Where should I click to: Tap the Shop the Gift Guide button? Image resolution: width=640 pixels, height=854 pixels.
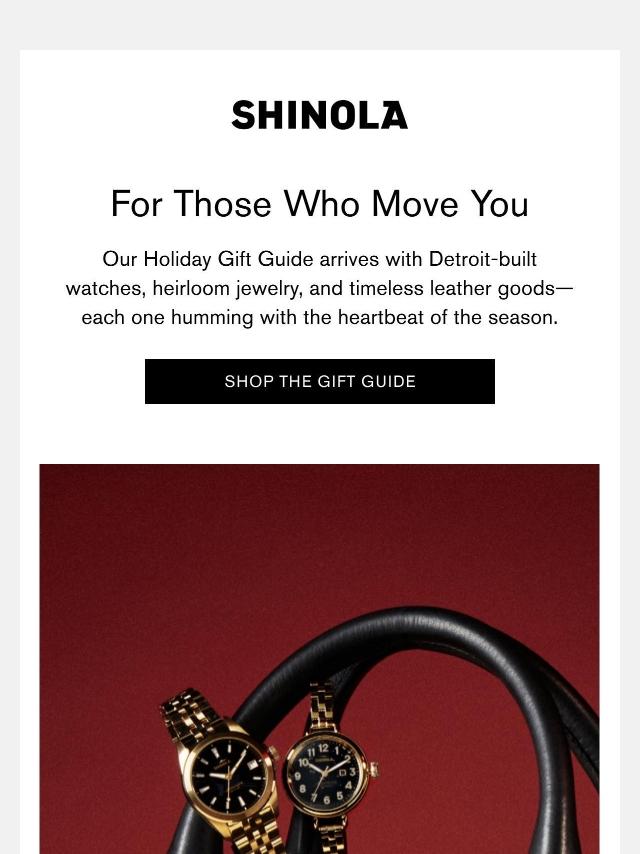(x=320, y=381)
